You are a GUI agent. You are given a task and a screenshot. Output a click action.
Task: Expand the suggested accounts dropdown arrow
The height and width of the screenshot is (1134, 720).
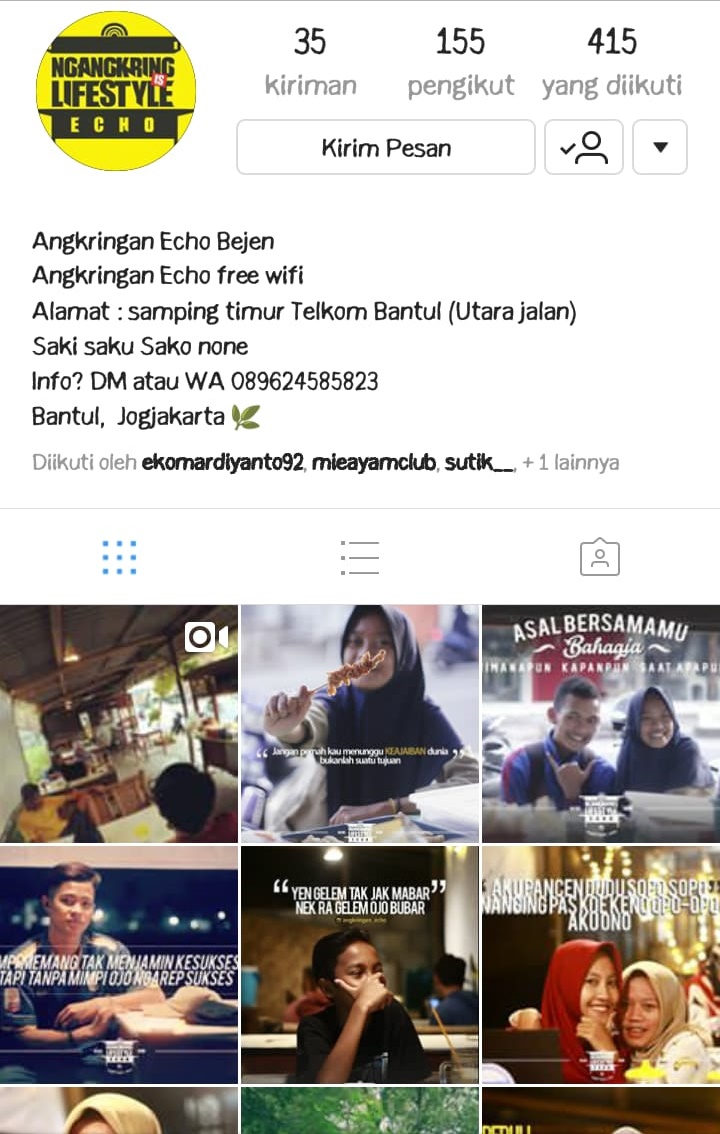coord(660,148)
